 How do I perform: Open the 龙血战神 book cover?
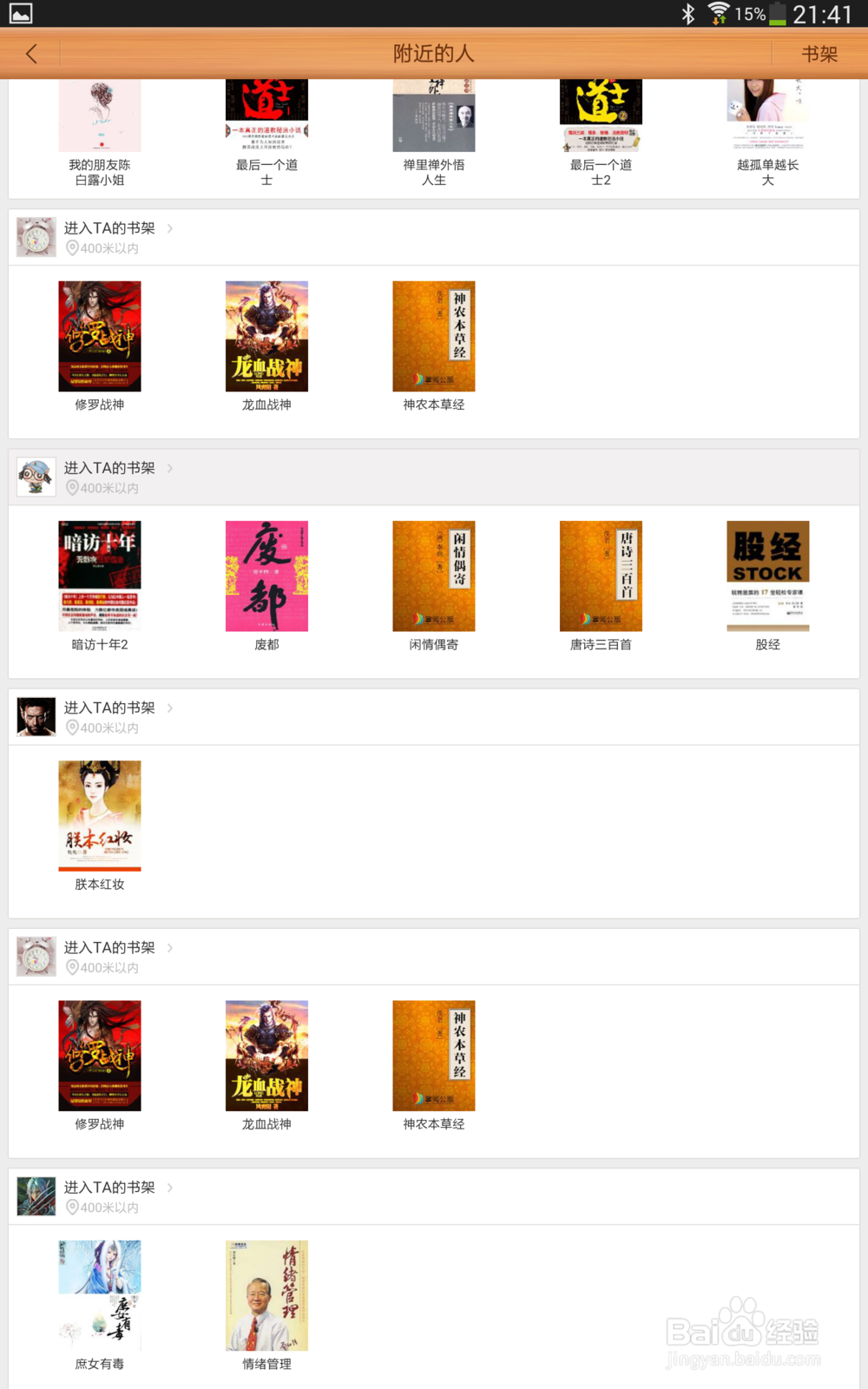click(x=266, y=336)
